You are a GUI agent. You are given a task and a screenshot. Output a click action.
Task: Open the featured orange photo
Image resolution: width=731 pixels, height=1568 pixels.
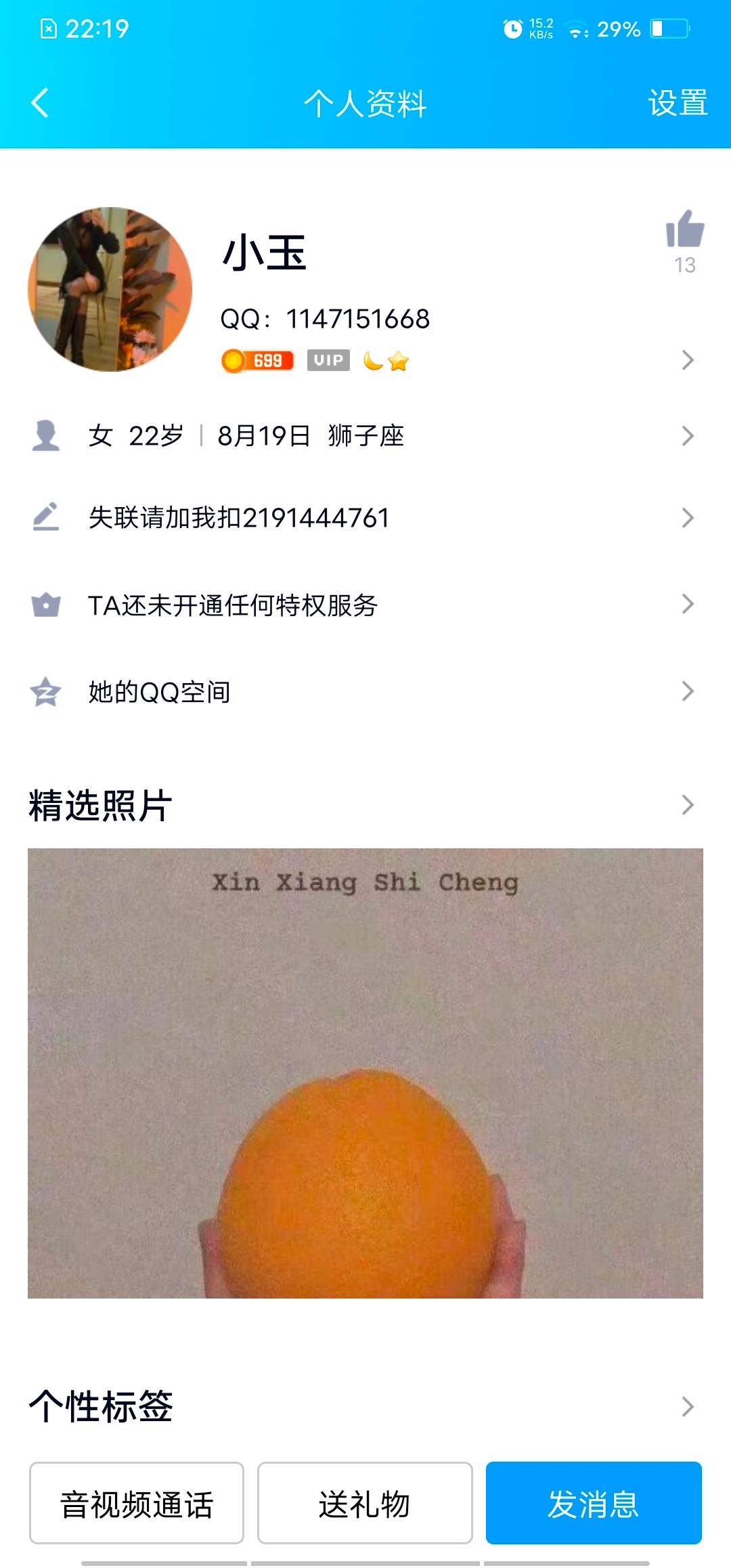click(x=365, y=1073)
